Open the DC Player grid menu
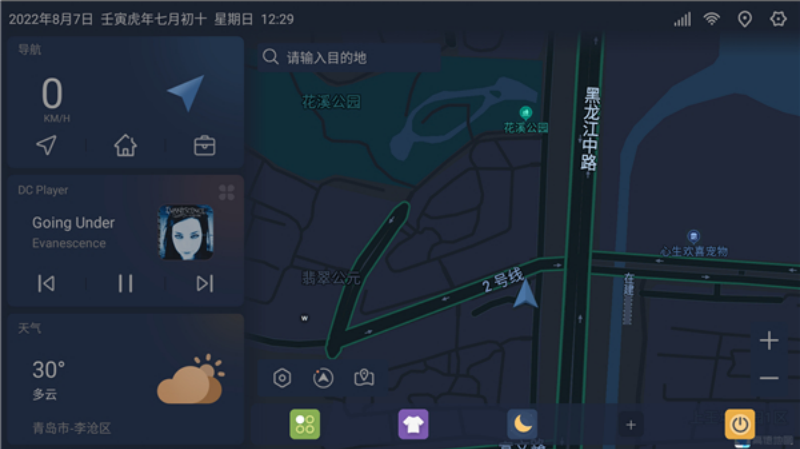This screenshot has height=449, width=800. click(x=227, y=191)
